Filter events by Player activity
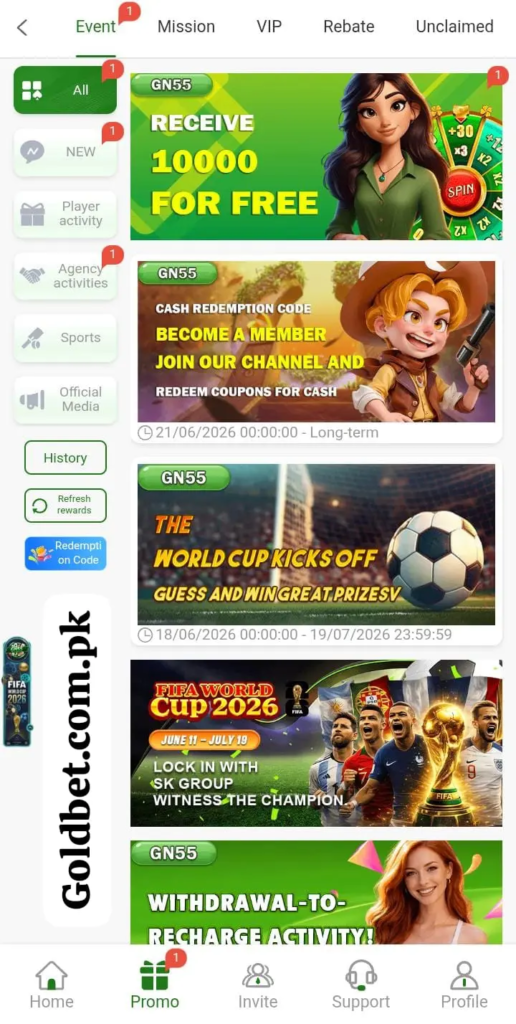516x1024 pixels. click(65, 214)
